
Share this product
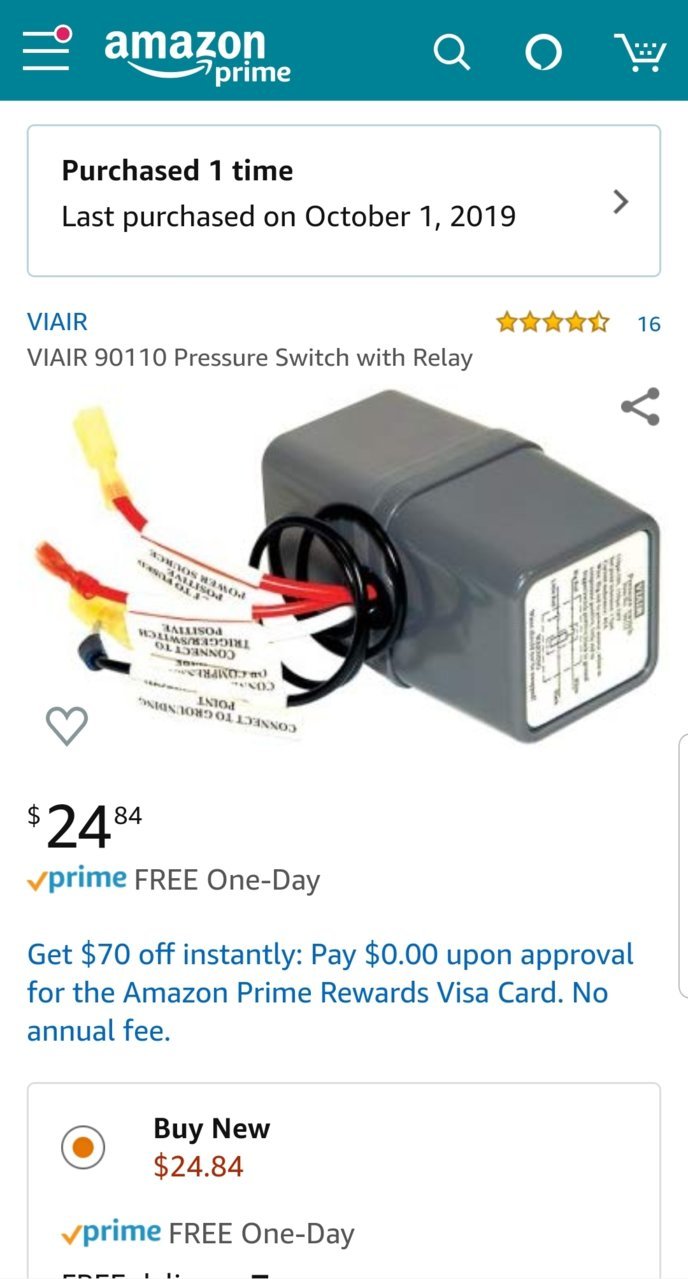640,407
